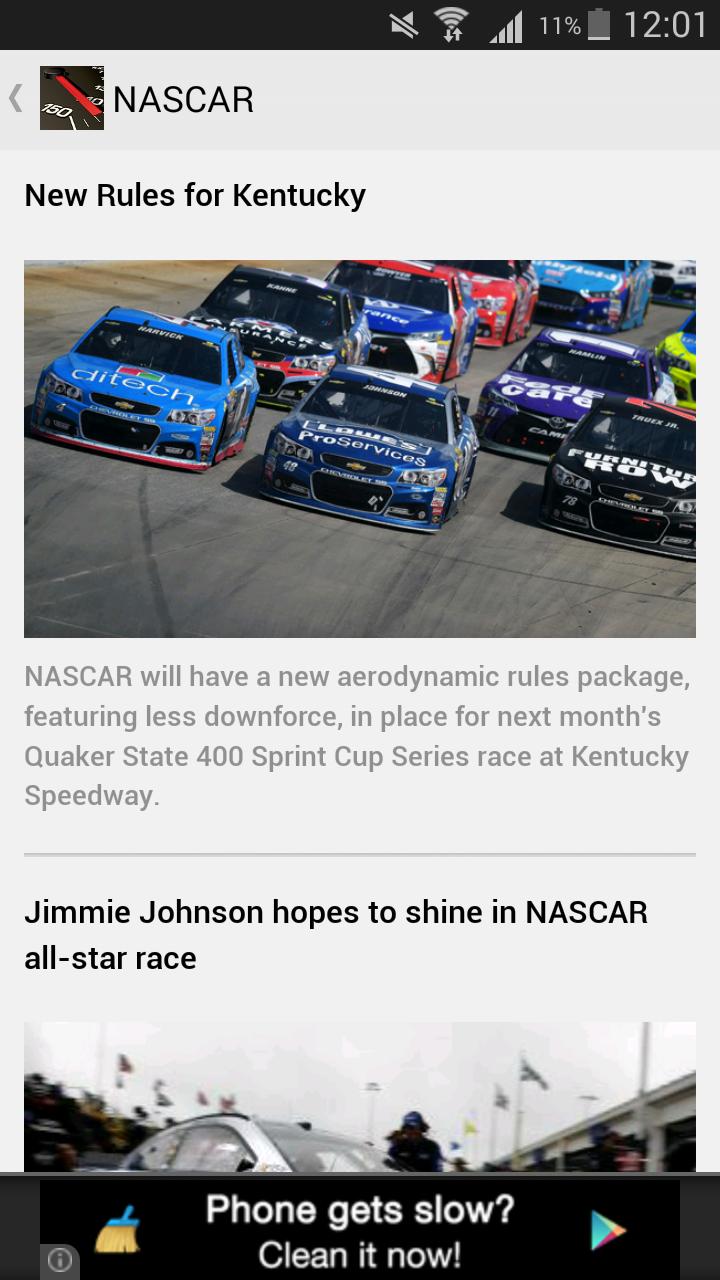This screenshot has width=720, height=1280.
Task: Tap the racing cars photo
Action: (359, 447)
